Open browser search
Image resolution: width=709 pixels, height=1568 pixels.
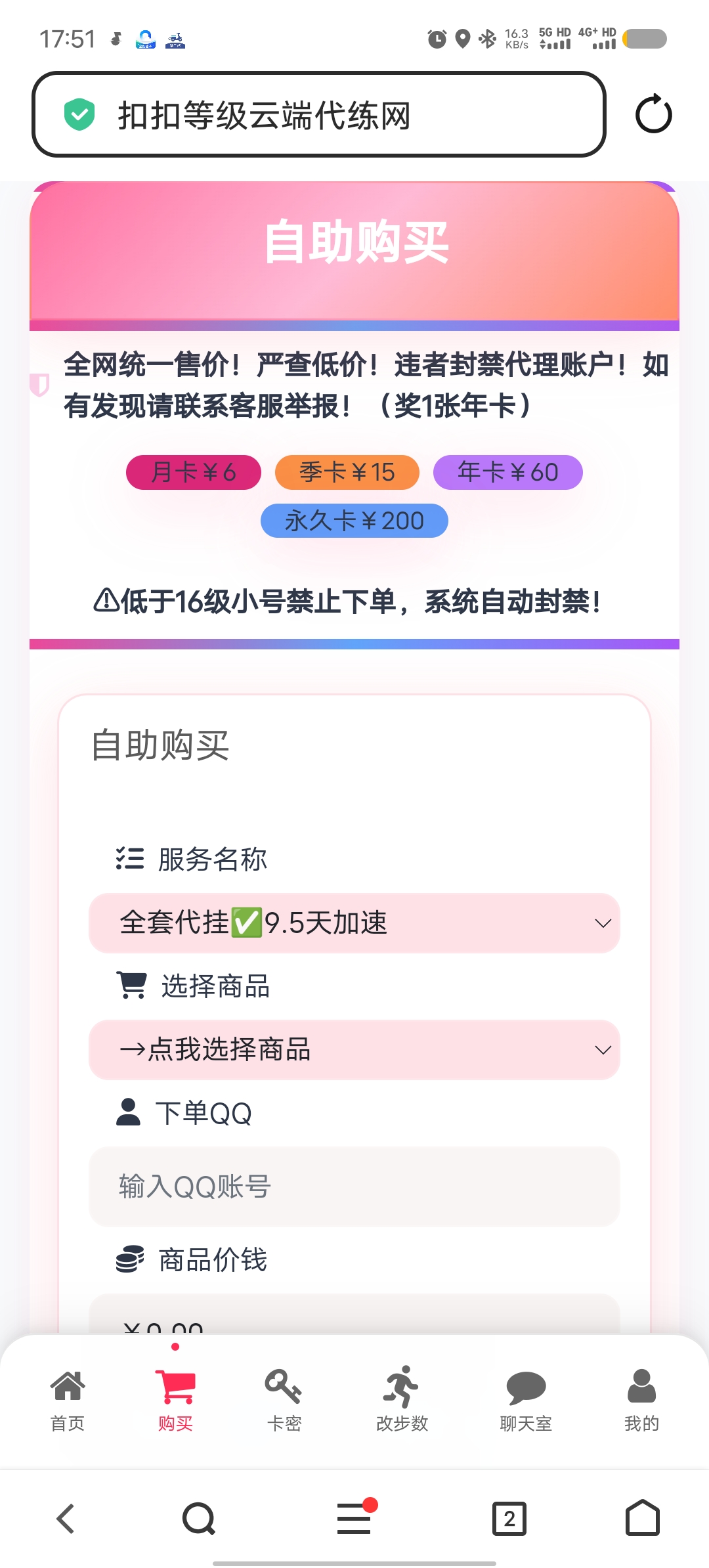(x=199, y=1518)
